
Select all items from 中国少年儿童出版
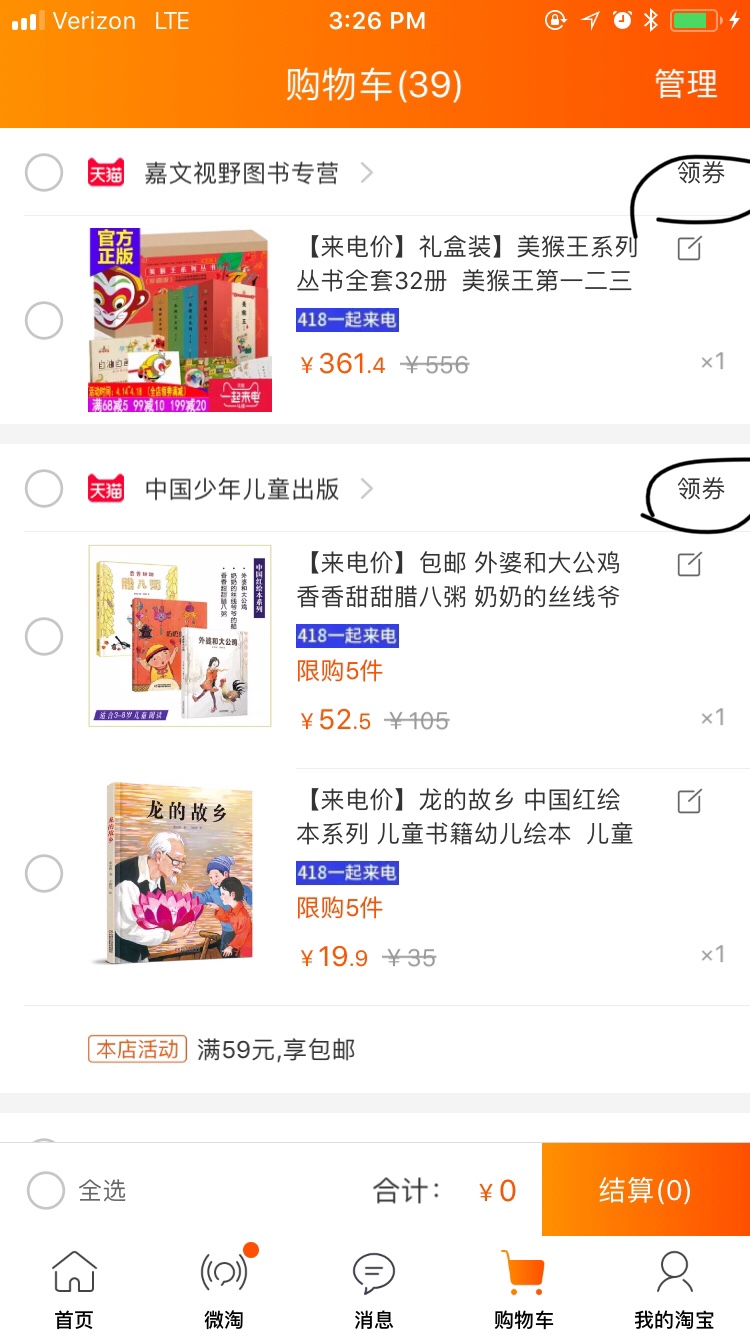tap(44, 489)
